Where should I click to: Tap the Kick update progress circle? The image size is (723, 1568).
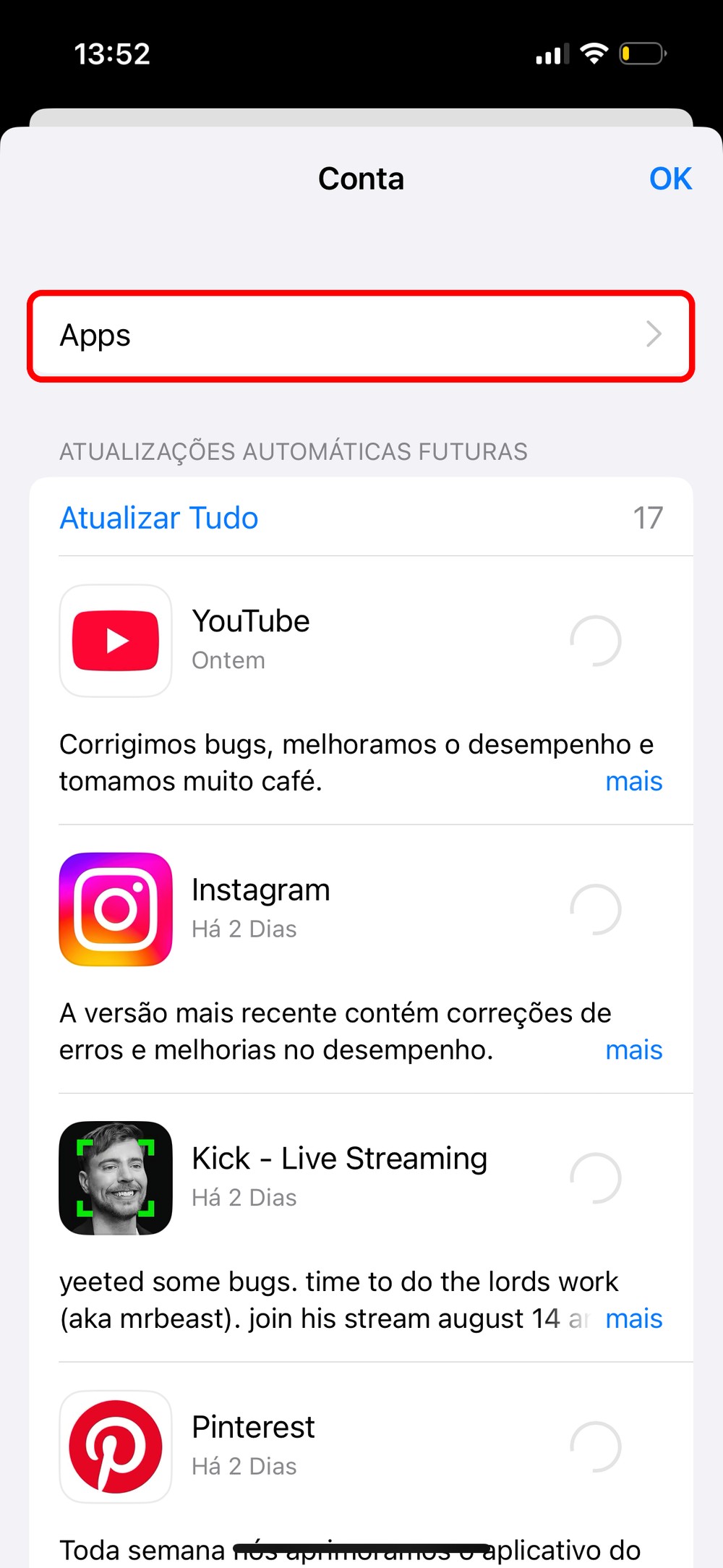(596, 1177)
